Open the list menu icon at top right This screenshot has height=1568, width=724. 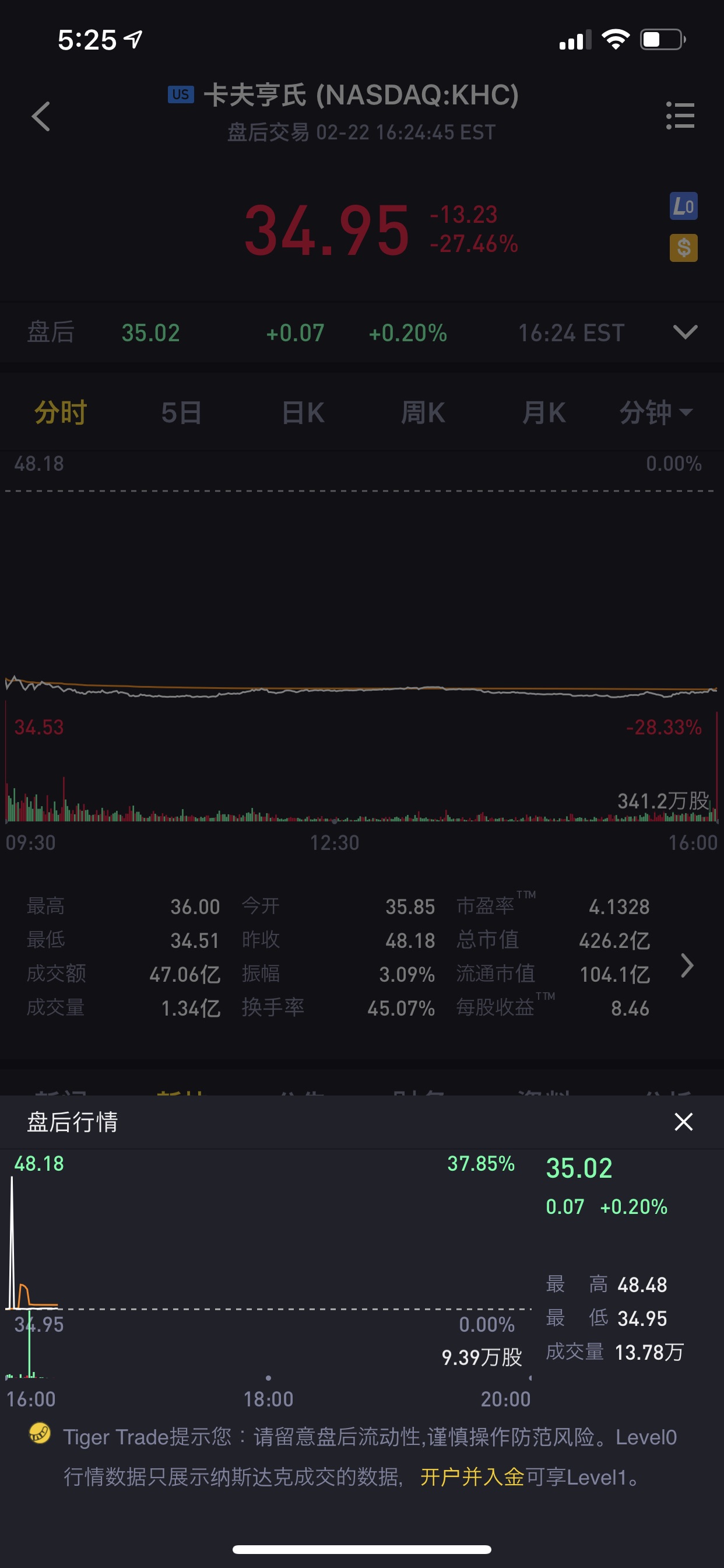[x=680, y=115]
